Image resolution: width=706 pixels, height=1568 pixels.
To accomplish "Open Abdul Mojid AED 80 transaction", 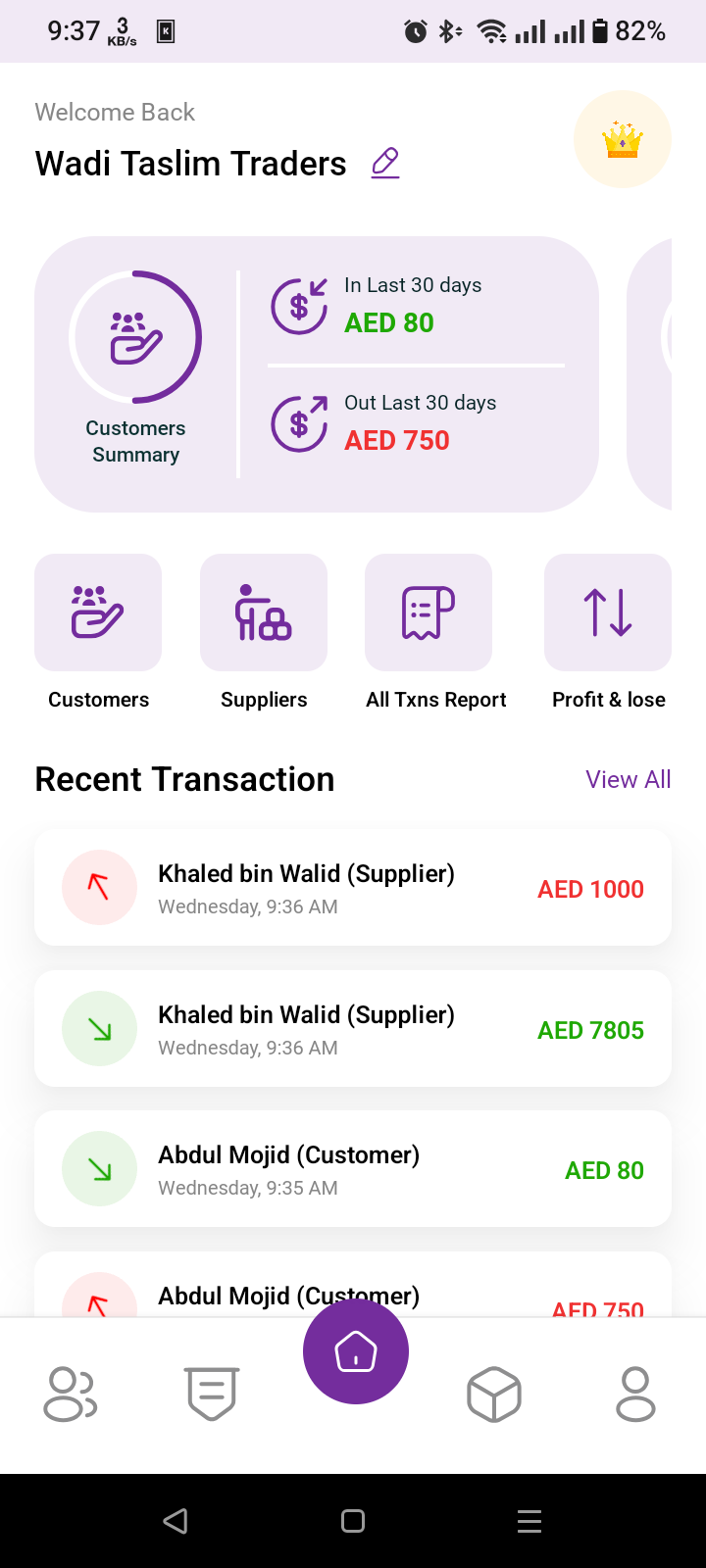I will tap(353, 1169).
